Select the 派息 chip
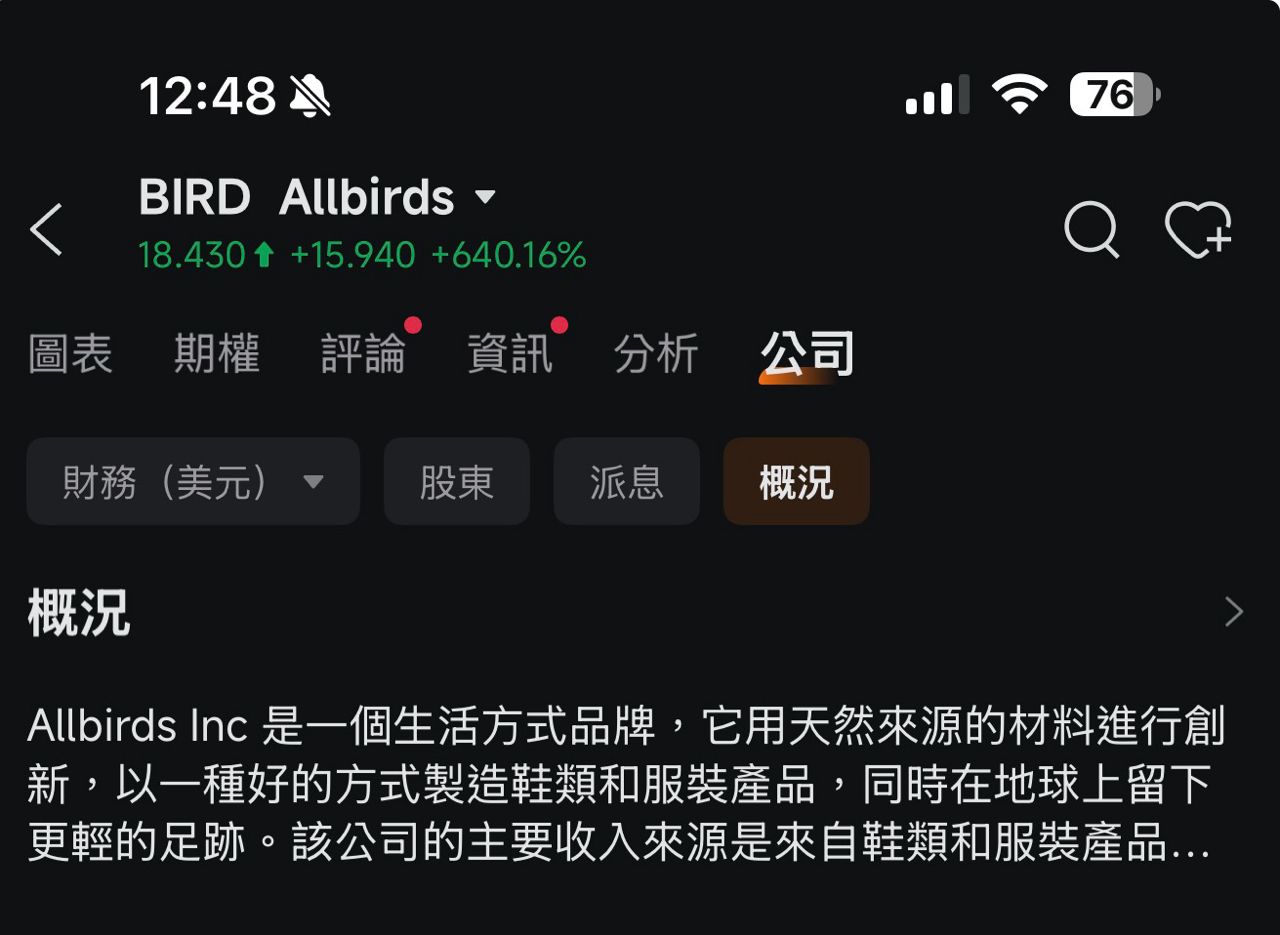Image resolution: width=1280 pixels, height=935 pixels. pos(626,482)
